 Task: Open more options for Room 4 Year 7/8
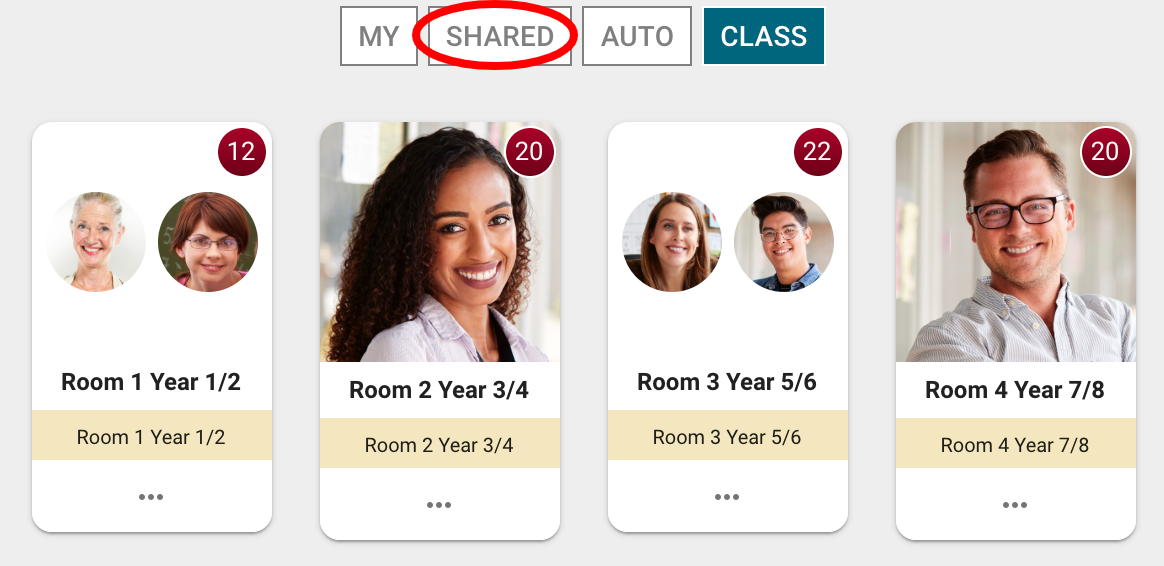coord(1015,505)
